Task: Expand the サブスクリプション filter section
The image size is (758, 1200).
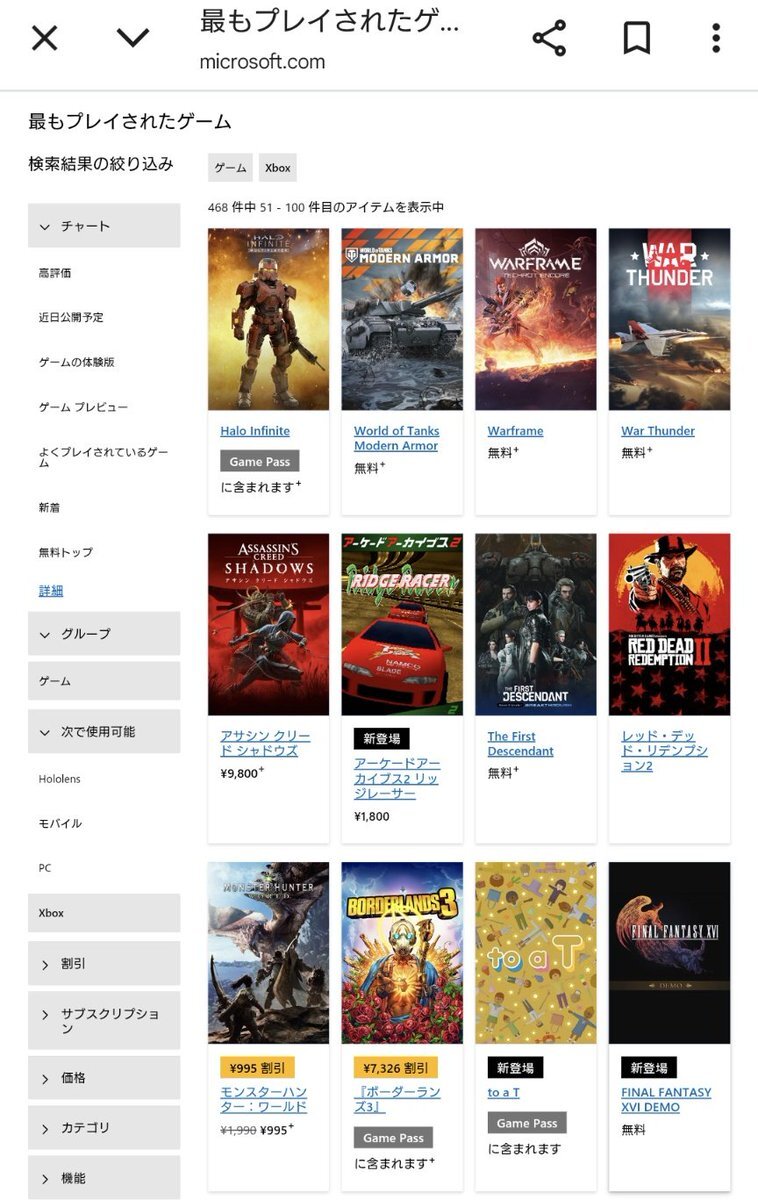Action: pyautogui.click(x=104, y=1021)
